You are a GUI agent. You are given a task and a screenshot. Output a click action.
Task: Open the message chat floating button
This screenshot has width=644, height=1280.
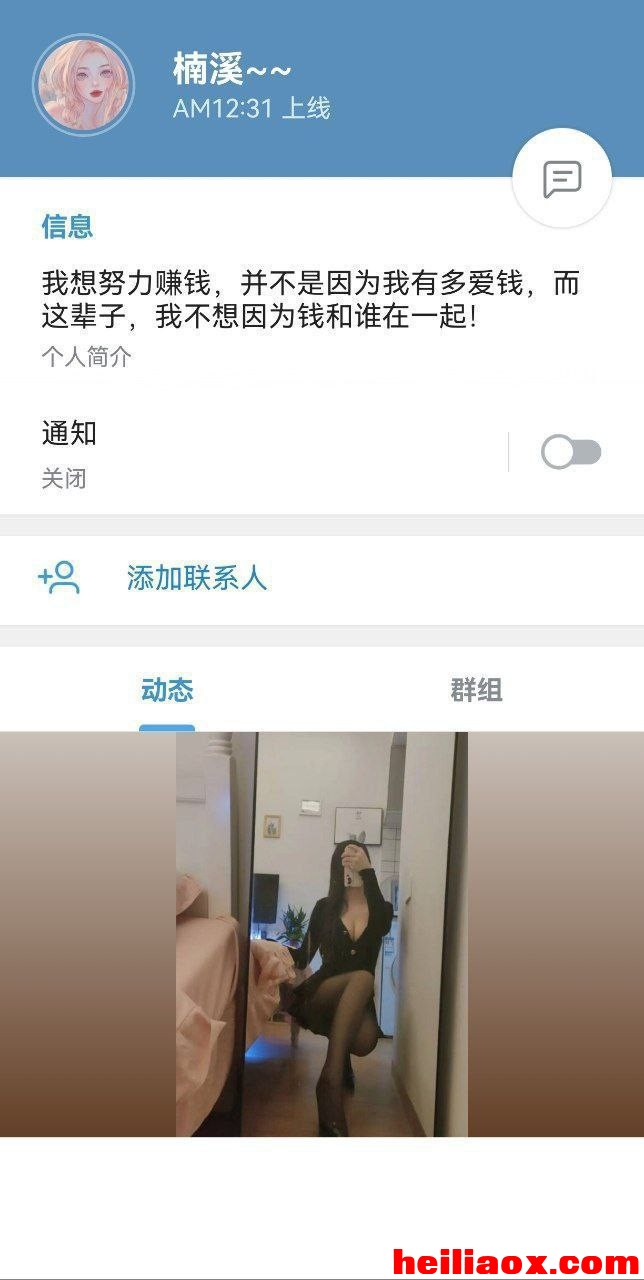point(562,179)
